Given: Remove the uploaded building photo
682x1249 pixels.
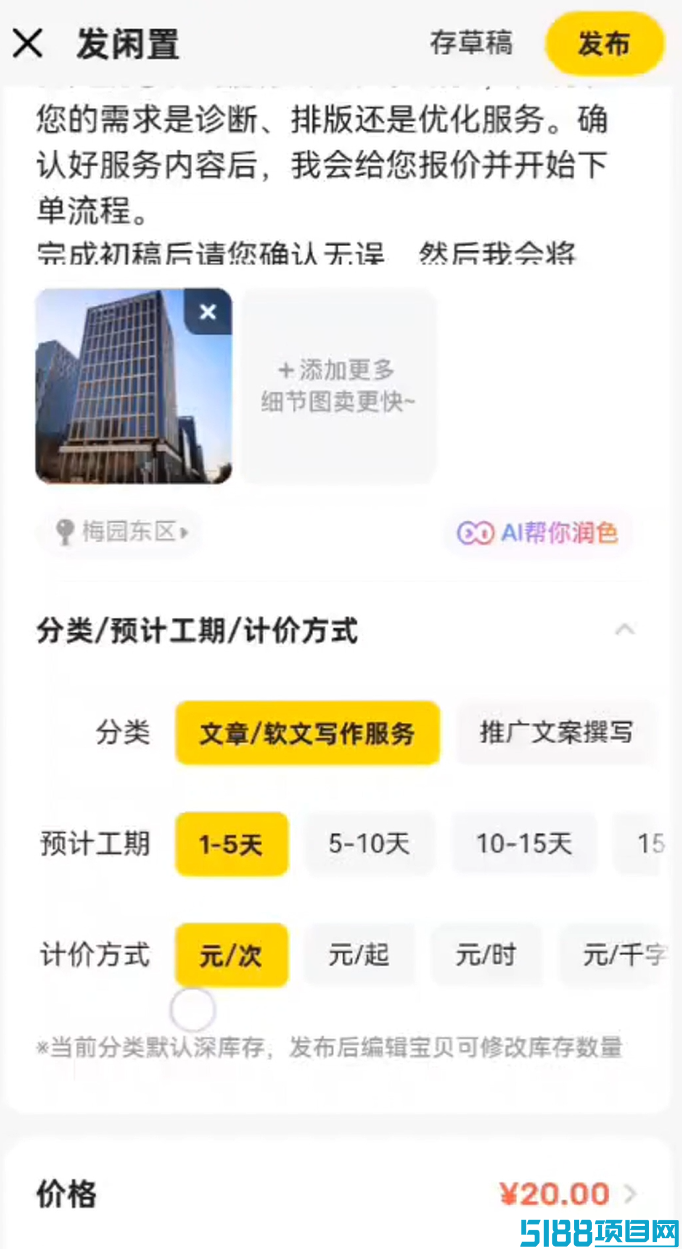Looking at the screenshot, I should coord(208,312).
